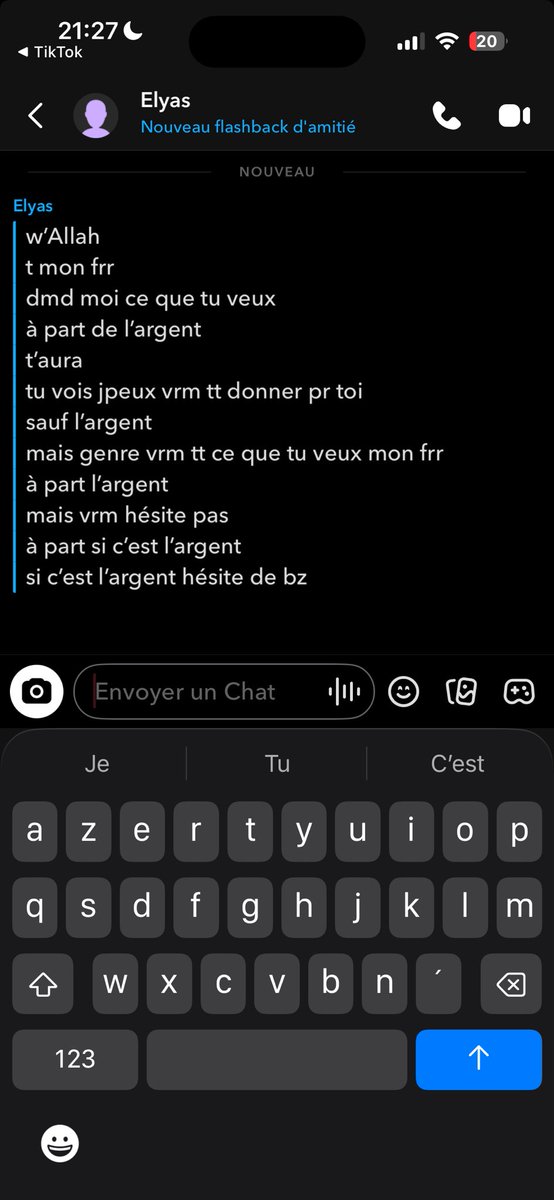This screenshot has height=1200, width=554.
Task: Start a voice call with Elyas
Action: click(446, 116)
